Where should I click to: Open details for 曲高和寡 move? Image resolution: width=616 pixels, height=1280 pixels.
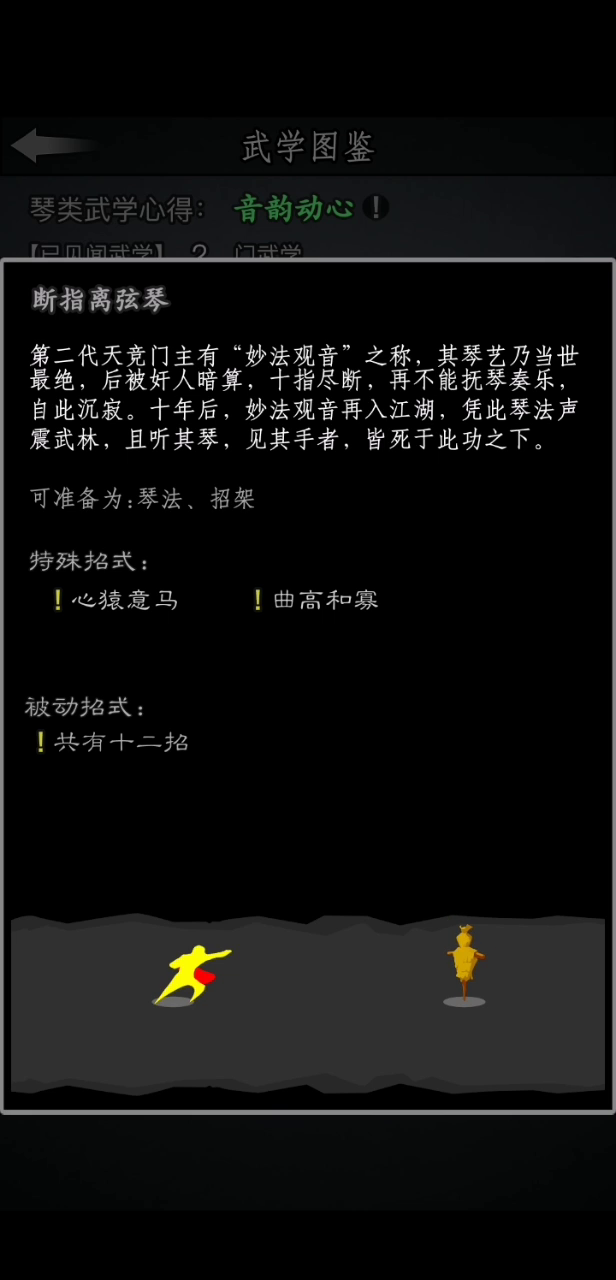click(316, 600)
